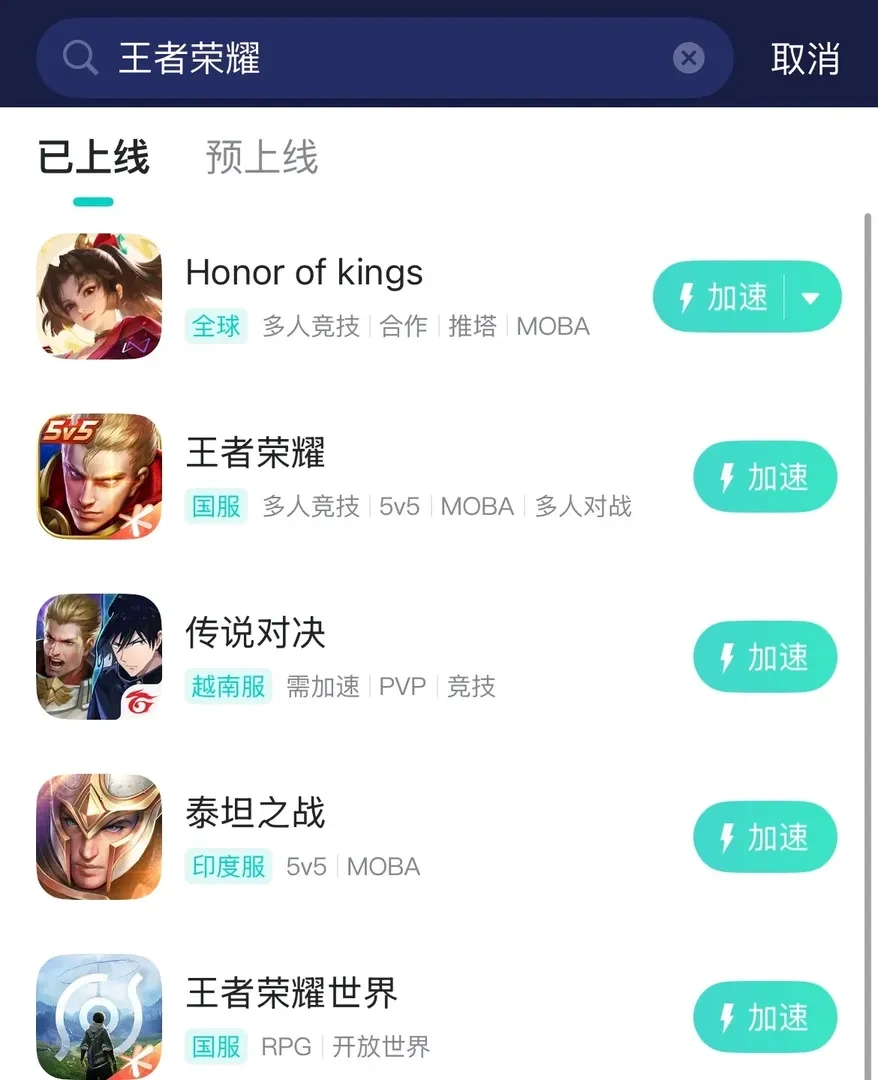Screen dimensions: 878x1080
Task: Tap 加速 for 王者荣耀
Action: 765,477
